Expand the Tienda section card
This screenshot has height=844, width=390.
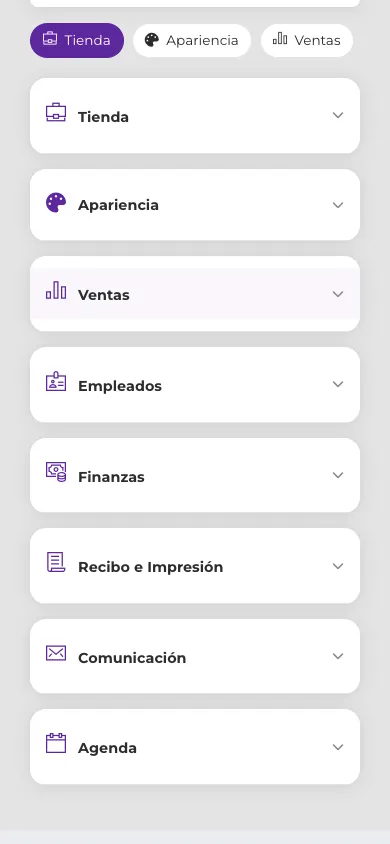(x=195, y=116)
